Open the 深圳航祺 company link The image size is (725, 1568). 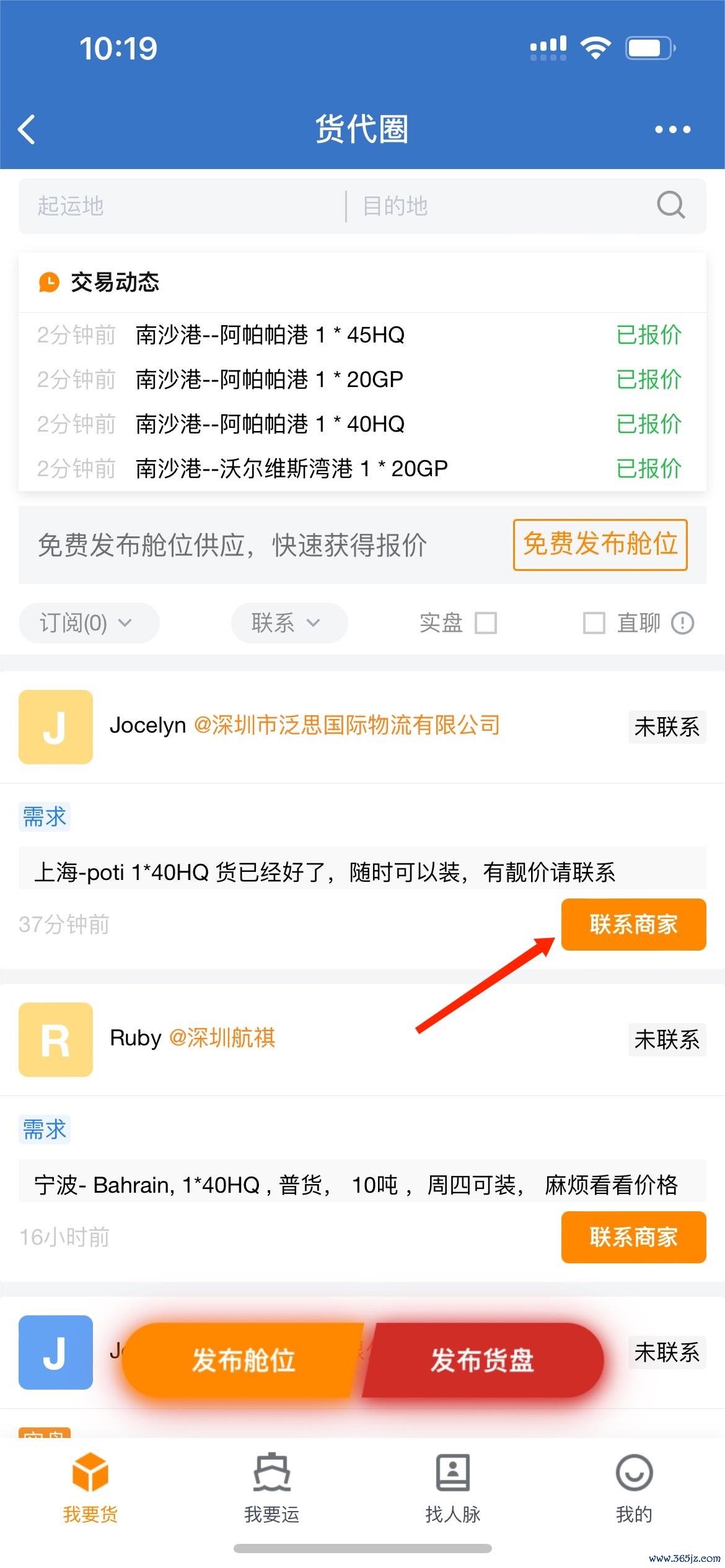[x=222, y=1038]
